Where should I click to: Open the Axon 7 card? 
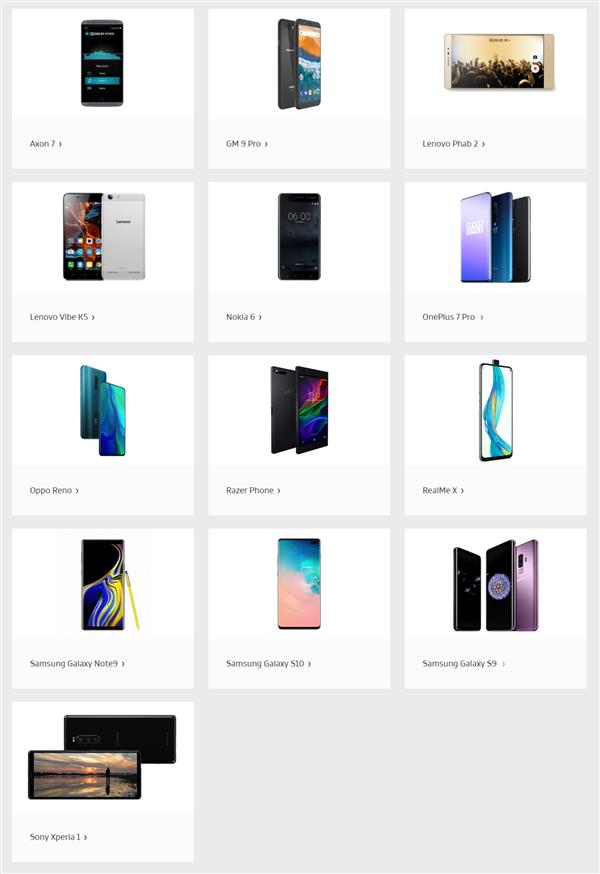pyautogui.click(x=102, y=88)
